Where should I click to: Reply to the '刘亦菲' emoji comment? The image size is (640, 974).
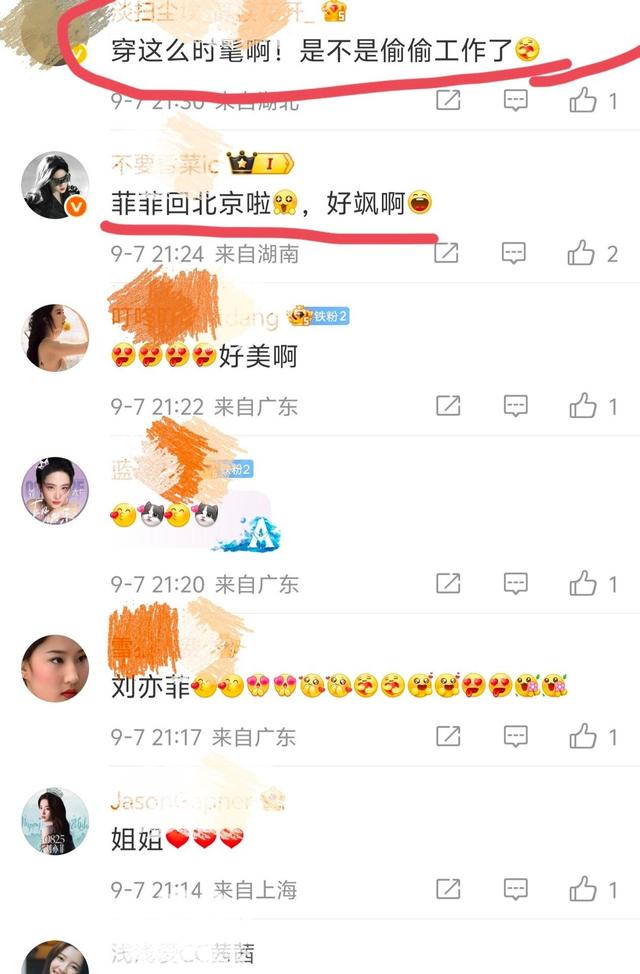tap(515, 737)
